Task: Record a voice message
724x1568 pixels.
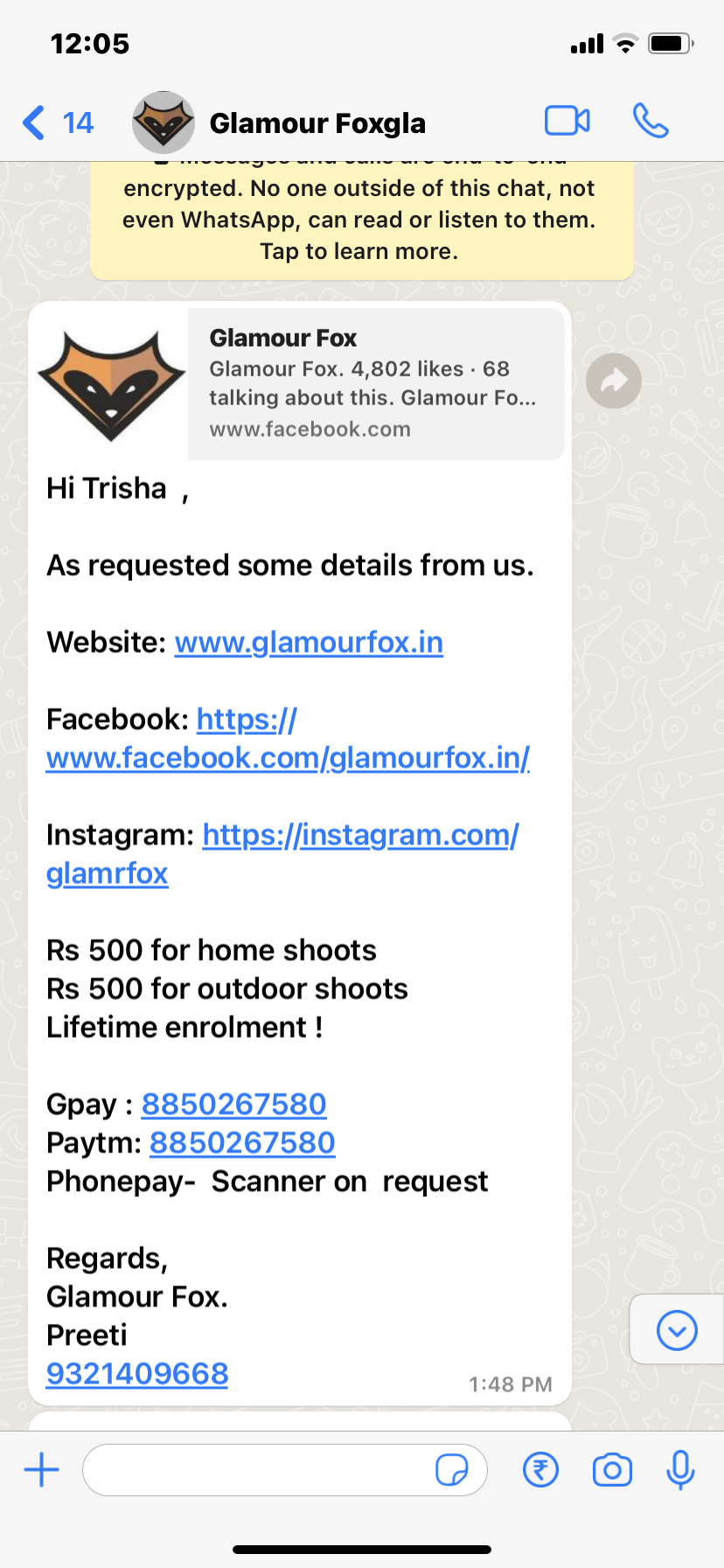Action: 679,1470
